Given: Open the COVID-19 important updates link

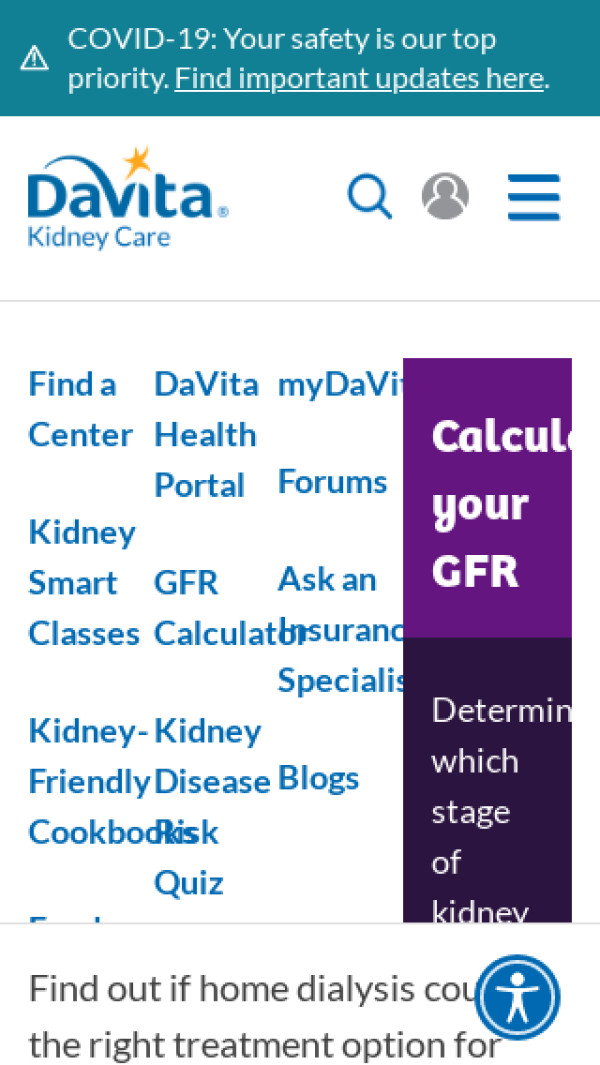Looking at the screenshot, I should (360, 78).
